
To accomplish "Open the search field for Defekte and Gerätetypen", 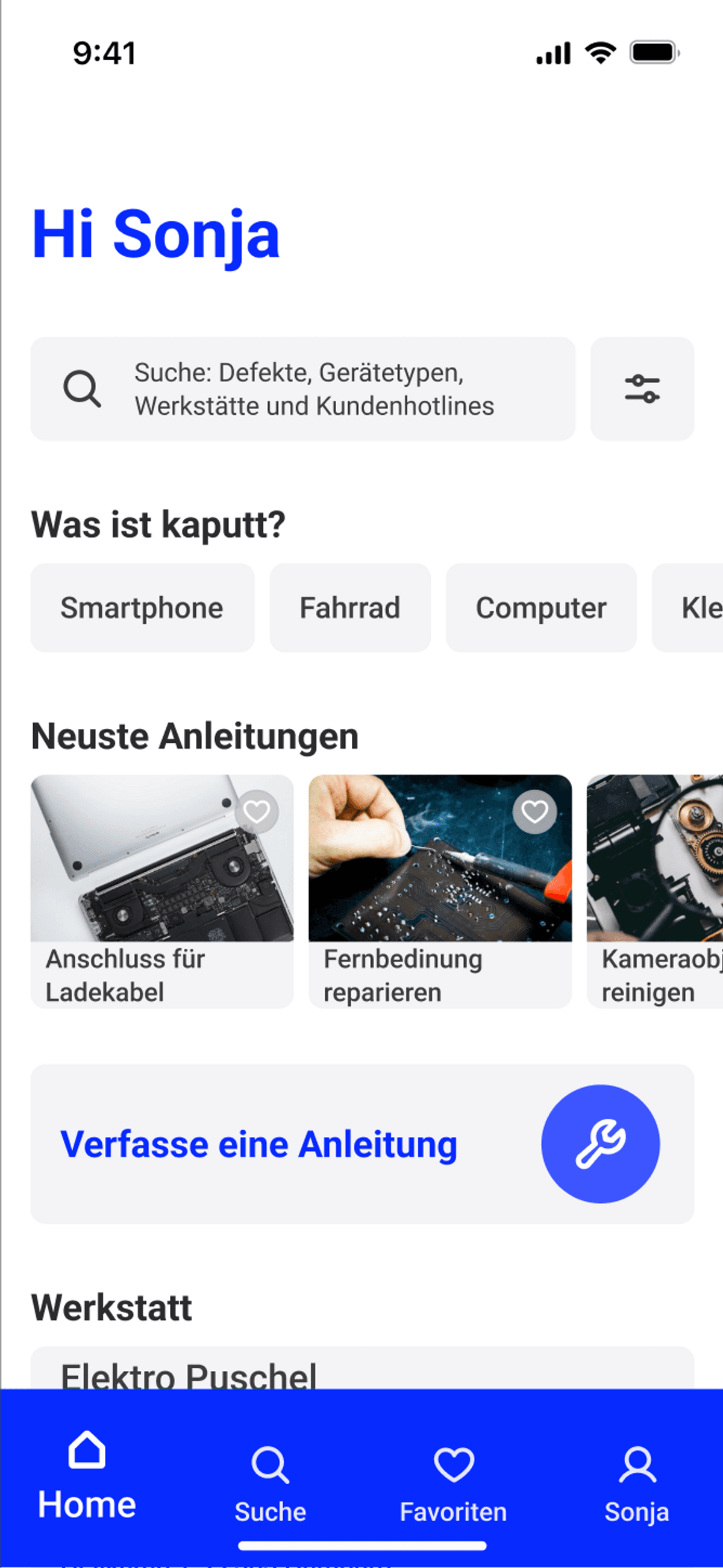I will (302, 388).
